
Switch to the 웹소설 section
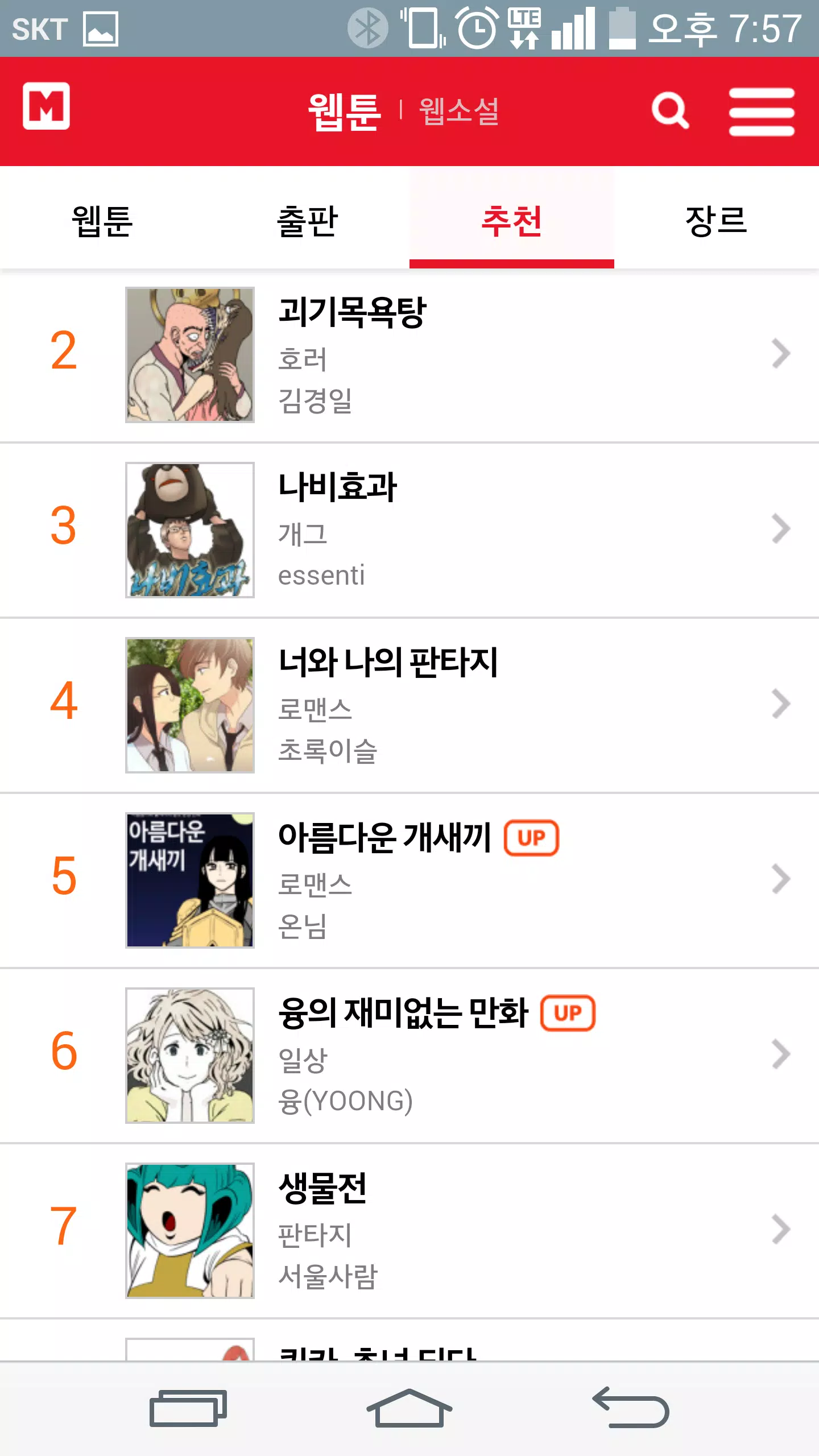(x=458, y=111)
